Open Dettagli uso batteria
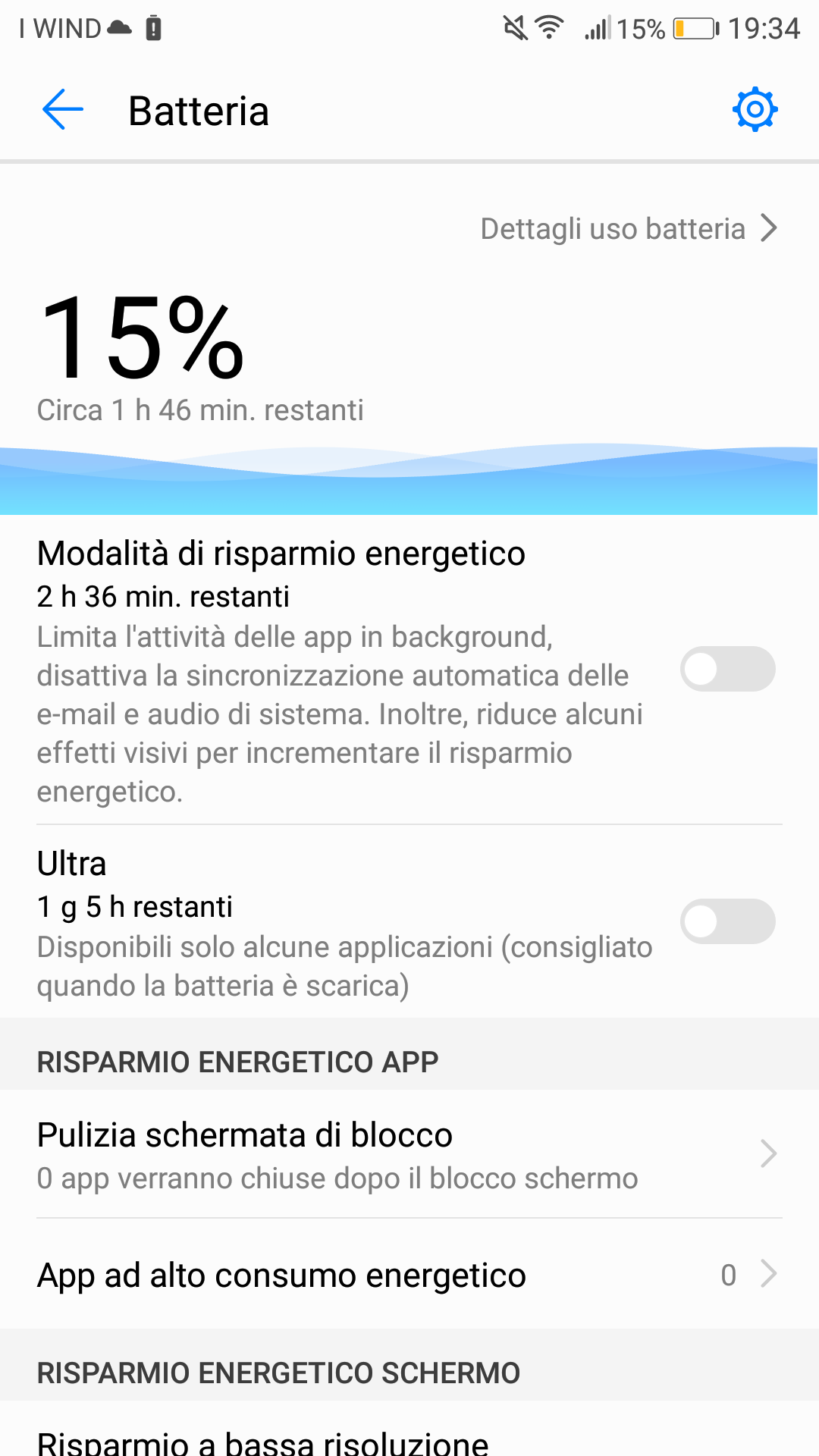This screenshot has height=1456, width=819. pyautogui.click(x=629, y=228)
